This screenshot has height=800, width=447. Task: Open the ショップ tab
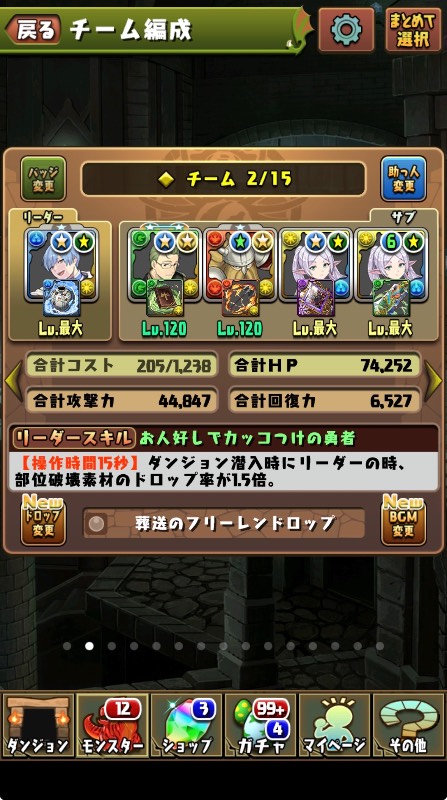coord(186,726)
